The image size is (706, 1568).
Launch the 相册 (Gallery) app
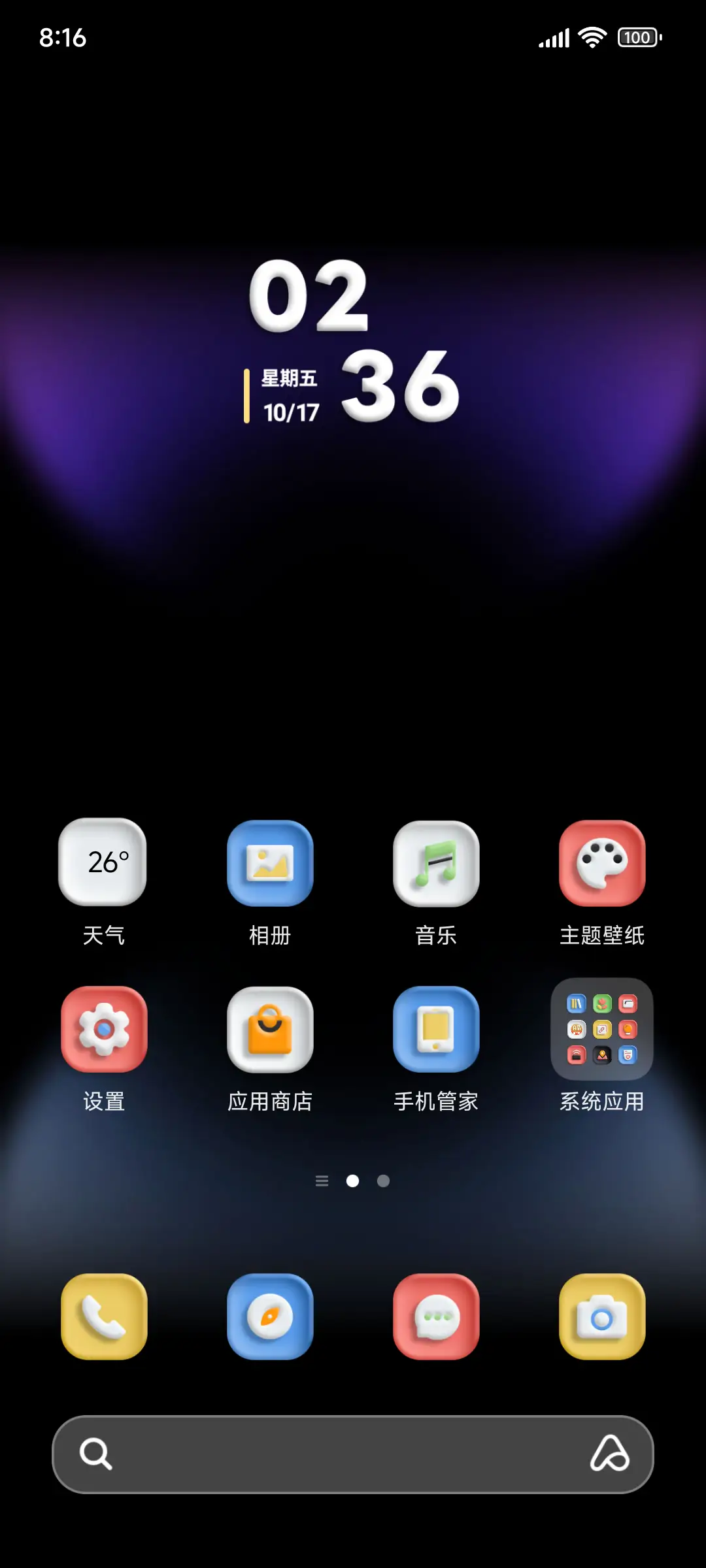point(270,864)
